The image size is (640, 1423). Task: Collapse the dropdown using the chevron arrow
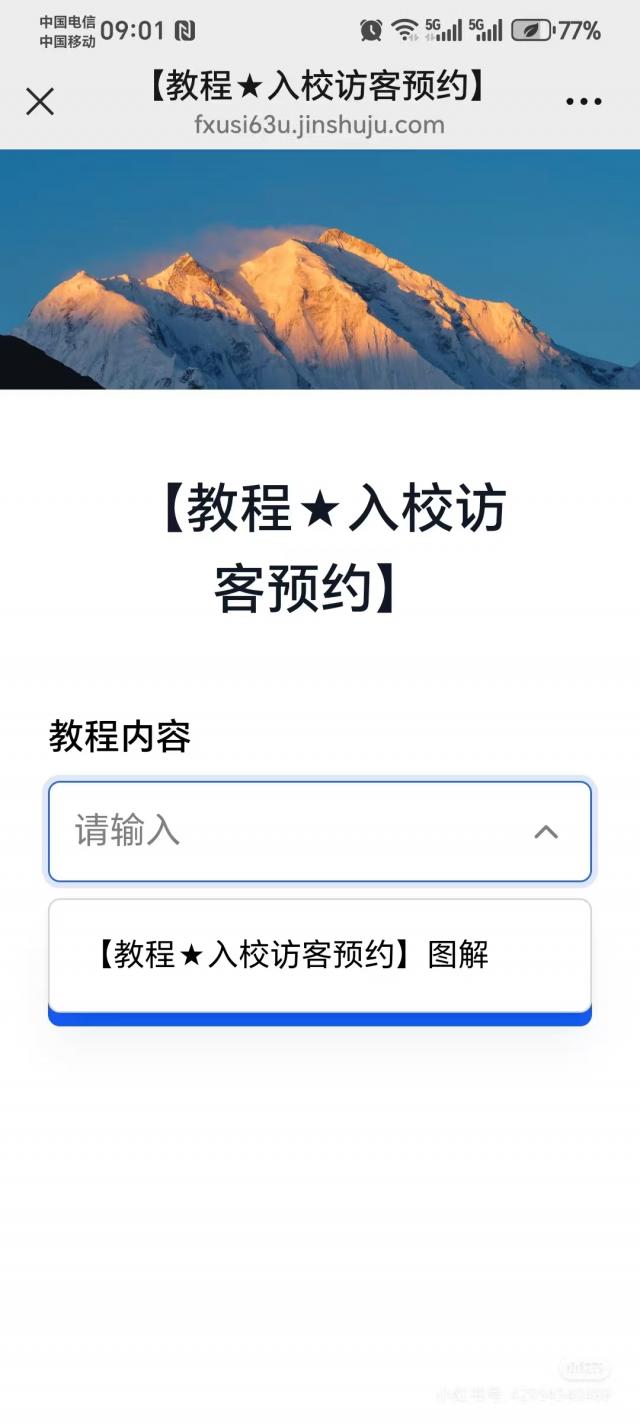[546, 832]
